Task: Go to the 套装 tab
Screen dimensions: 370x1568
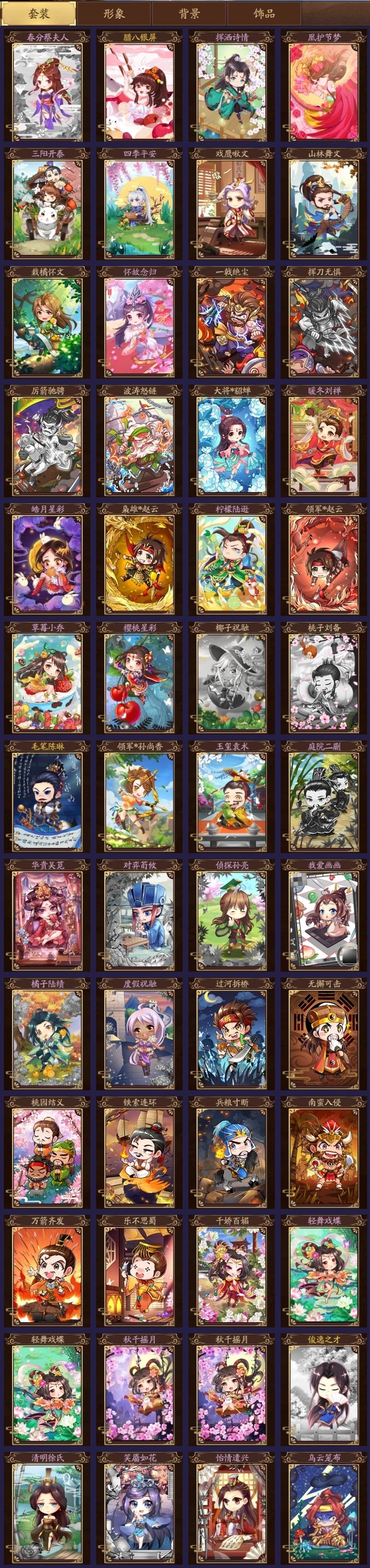Action: click(39, 13)
